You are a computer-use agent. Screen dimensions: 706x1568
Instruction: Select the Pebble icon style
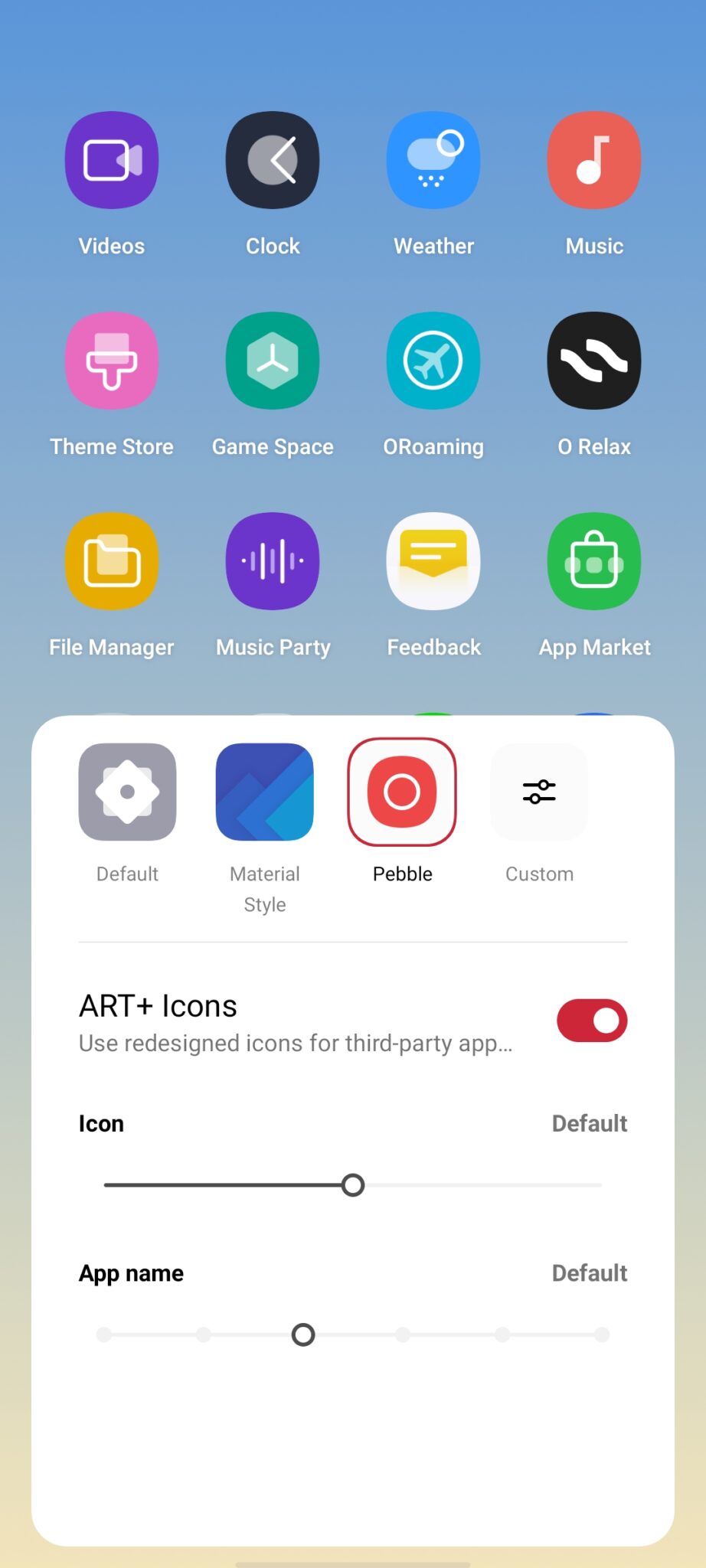pyautogui.click(x=402, y=792)
